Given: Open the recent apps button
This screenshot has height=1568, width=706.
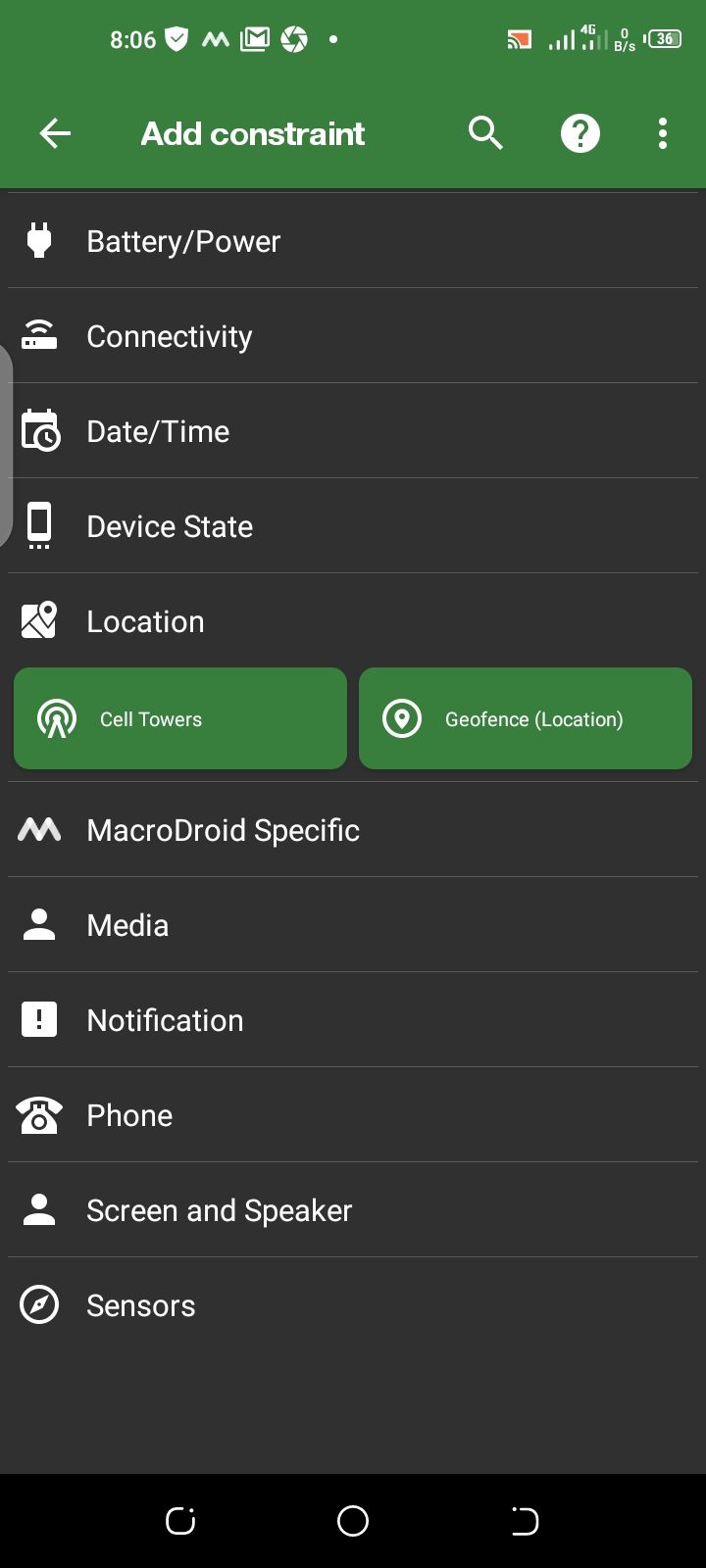Looking at the screenshot, I should (x=524, y=1520).
